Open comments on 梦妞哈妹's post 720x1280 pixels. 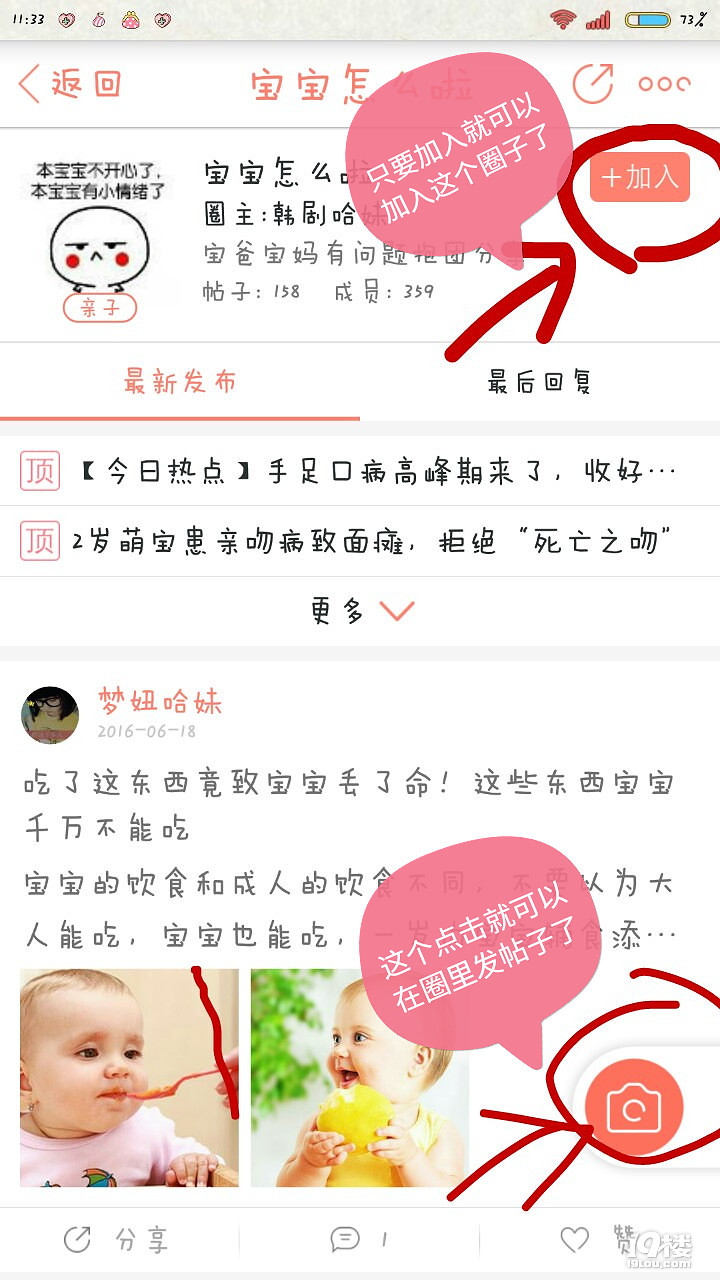(358, 1241)
